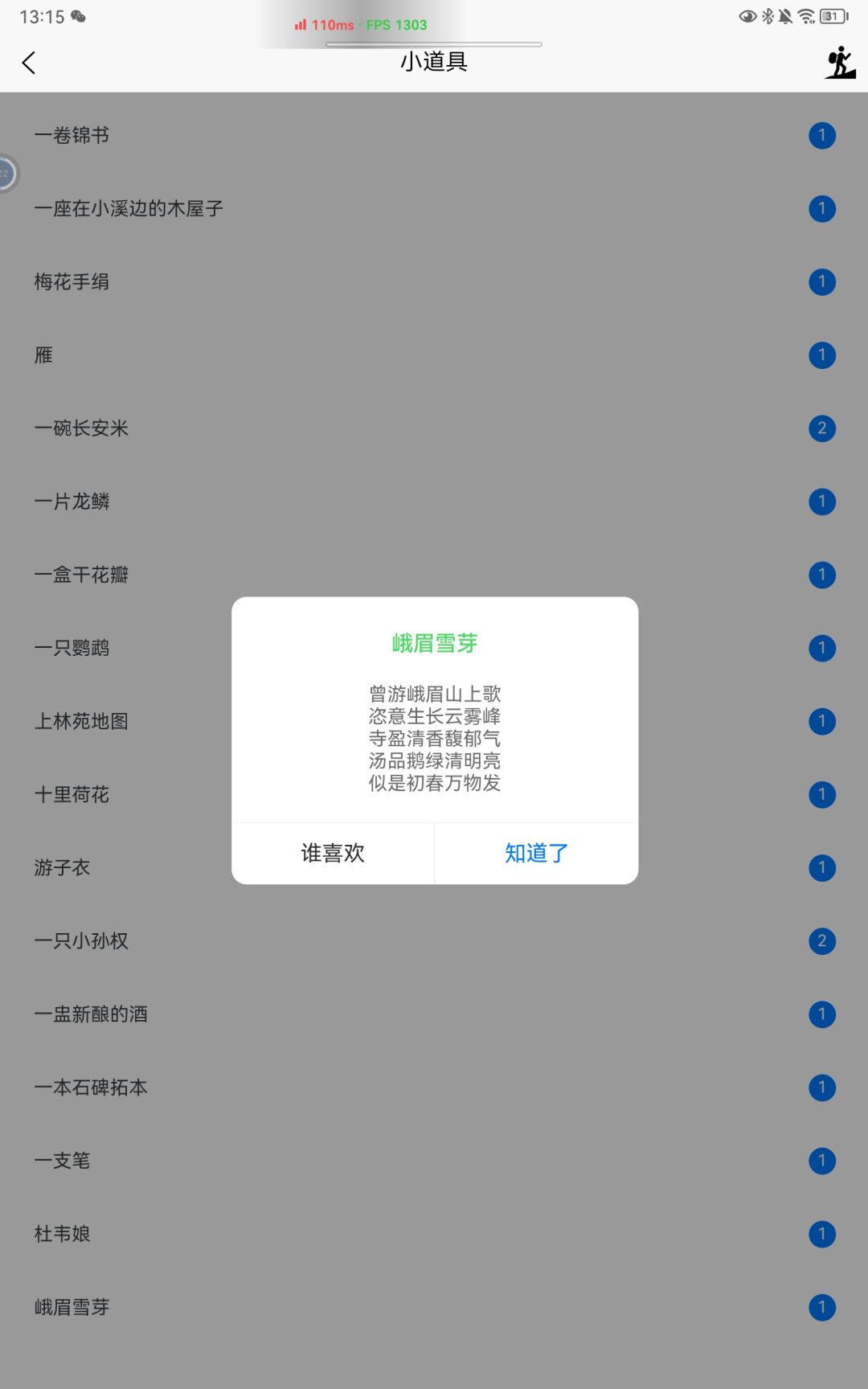Viewport: 868px width, 1389px height.
Task: Open the 一碗长安米 item
Action: 434,428
